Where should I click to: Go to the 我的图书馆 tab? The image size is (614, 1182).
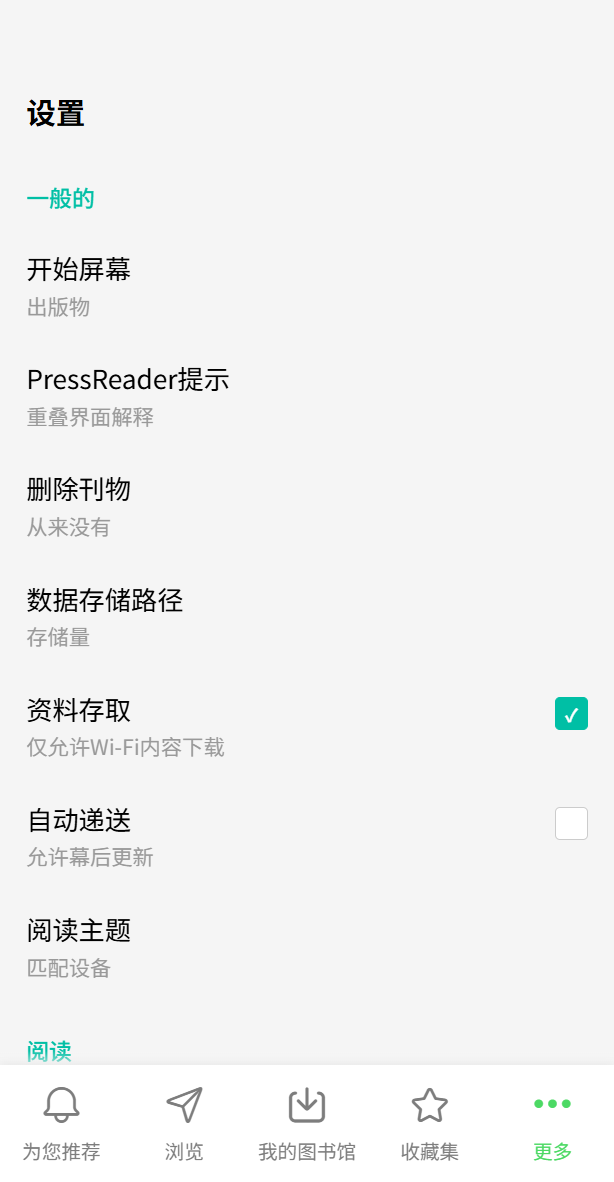coord(307,1124)
